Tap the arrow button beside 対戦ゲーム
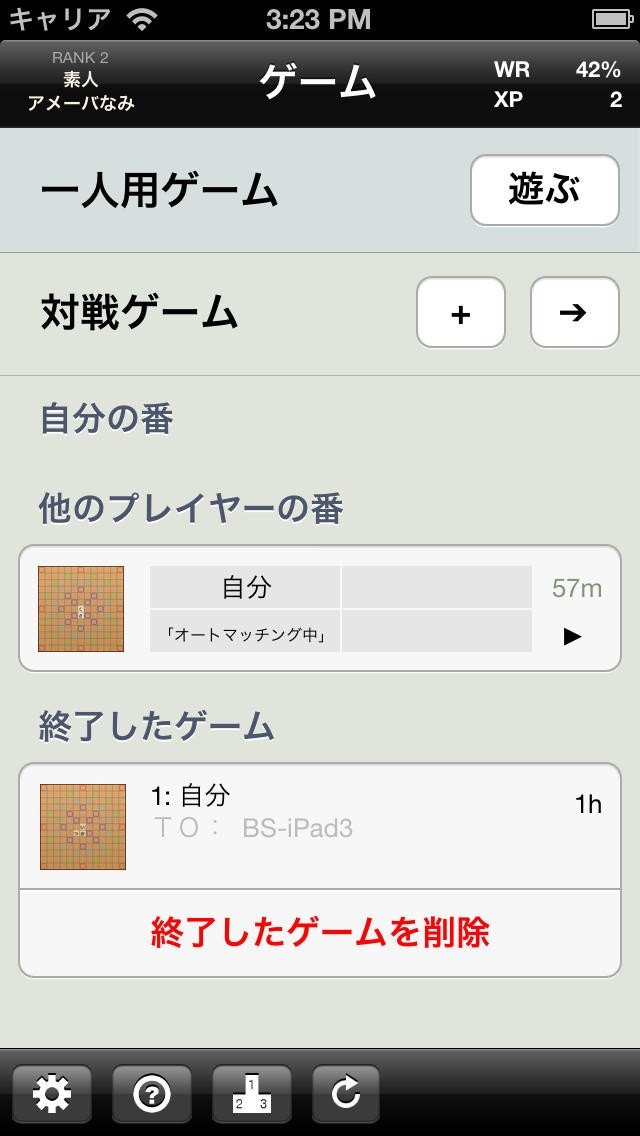This screenshot has height=1136, width=640. [574, 313]
